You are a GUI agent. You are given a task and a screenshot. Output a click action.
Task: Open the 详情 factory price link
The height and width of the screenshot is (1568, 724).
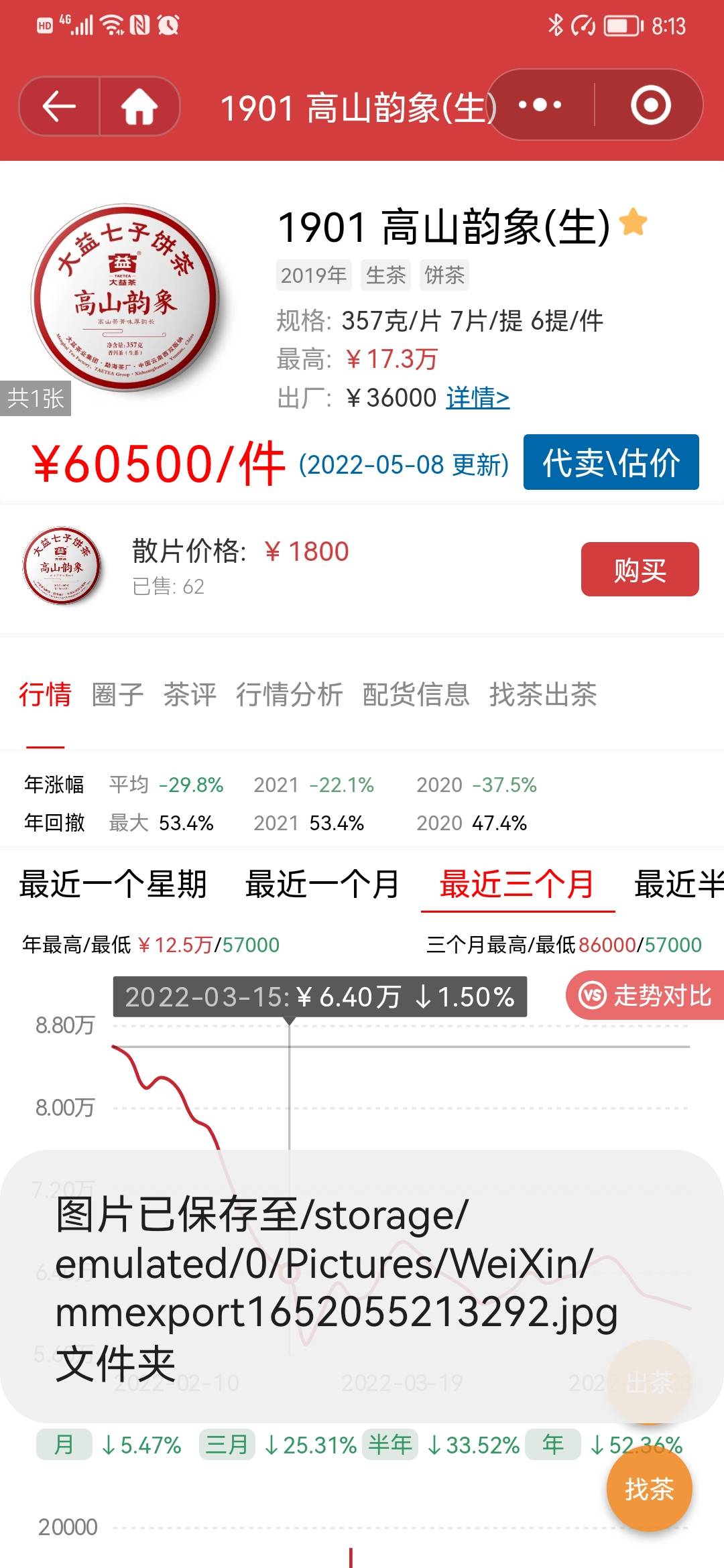pos(478,398)
